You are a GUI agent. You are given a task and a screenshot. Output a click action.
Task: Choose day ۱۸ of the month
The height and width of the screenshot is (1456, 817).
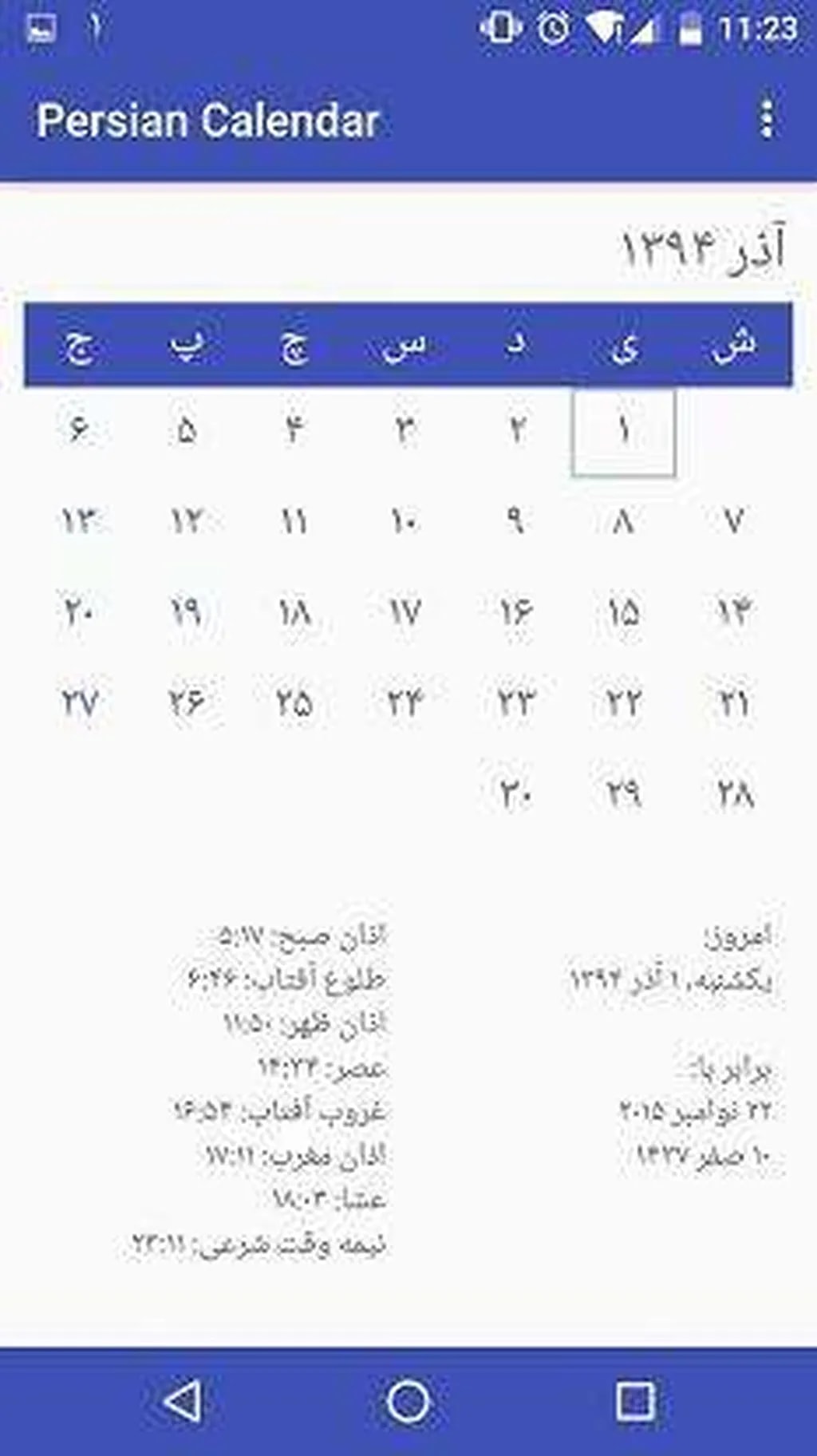(294, 612)
